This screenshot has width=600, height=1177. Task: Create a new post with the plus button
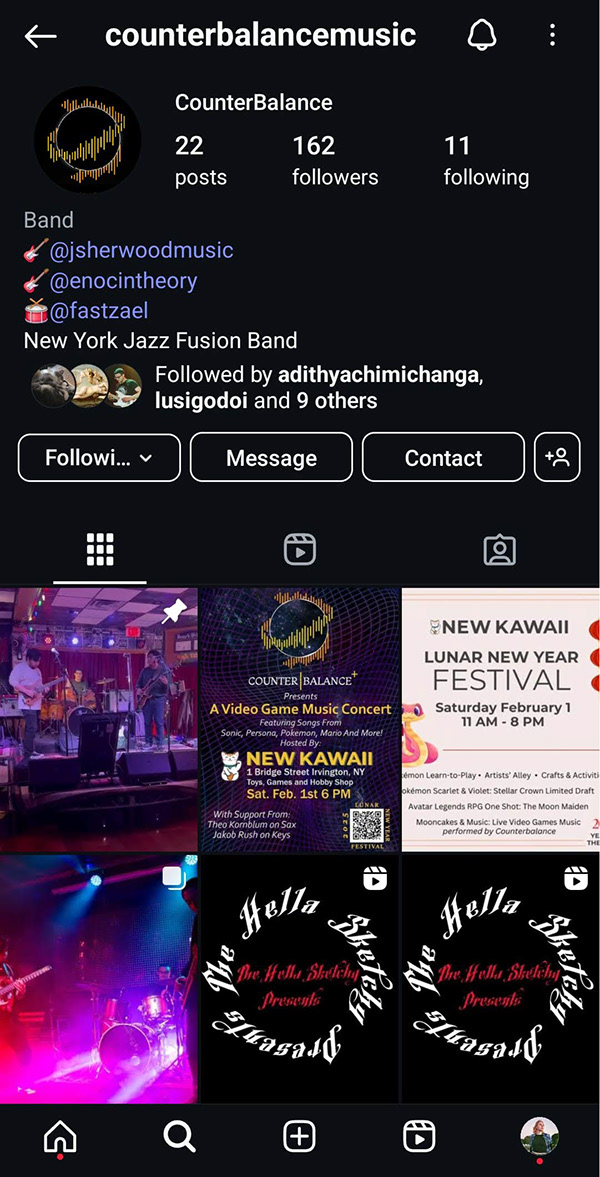(299, 1136)
